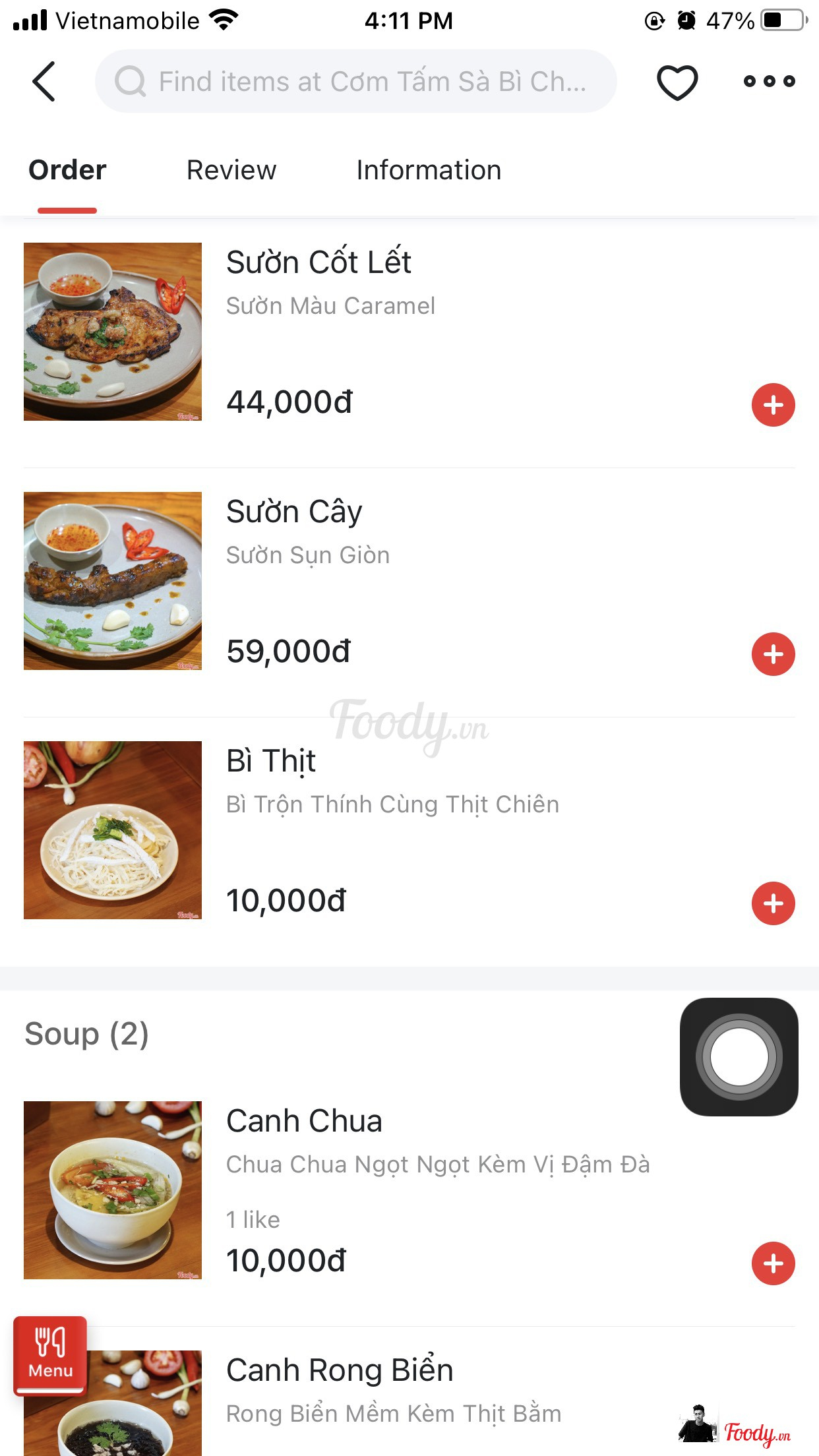Switch to the Information tab
This screenshot has height=1456, width=819.
429,170
